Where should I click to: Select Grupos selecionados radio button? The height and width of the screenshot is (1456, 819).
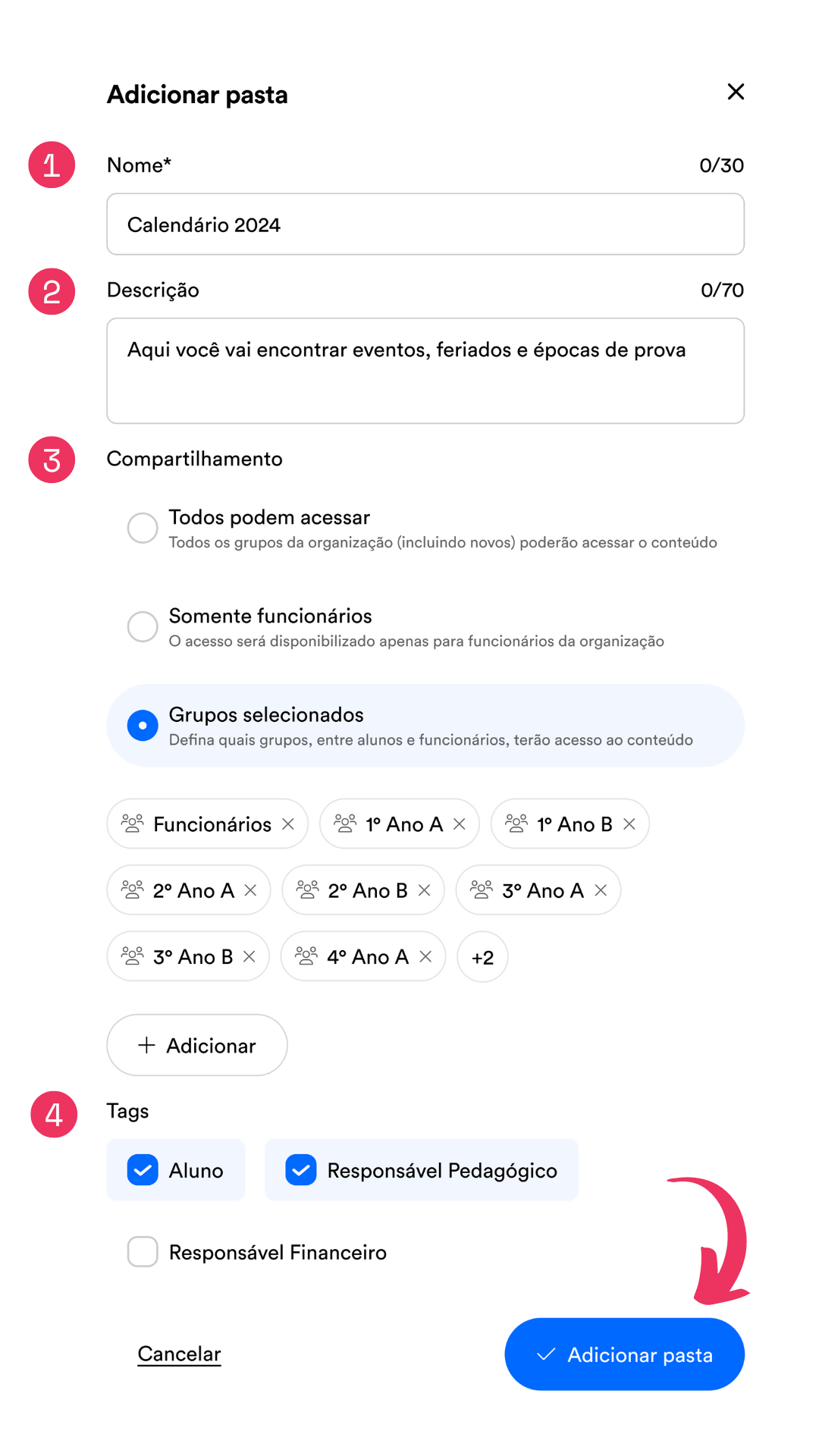143,725
